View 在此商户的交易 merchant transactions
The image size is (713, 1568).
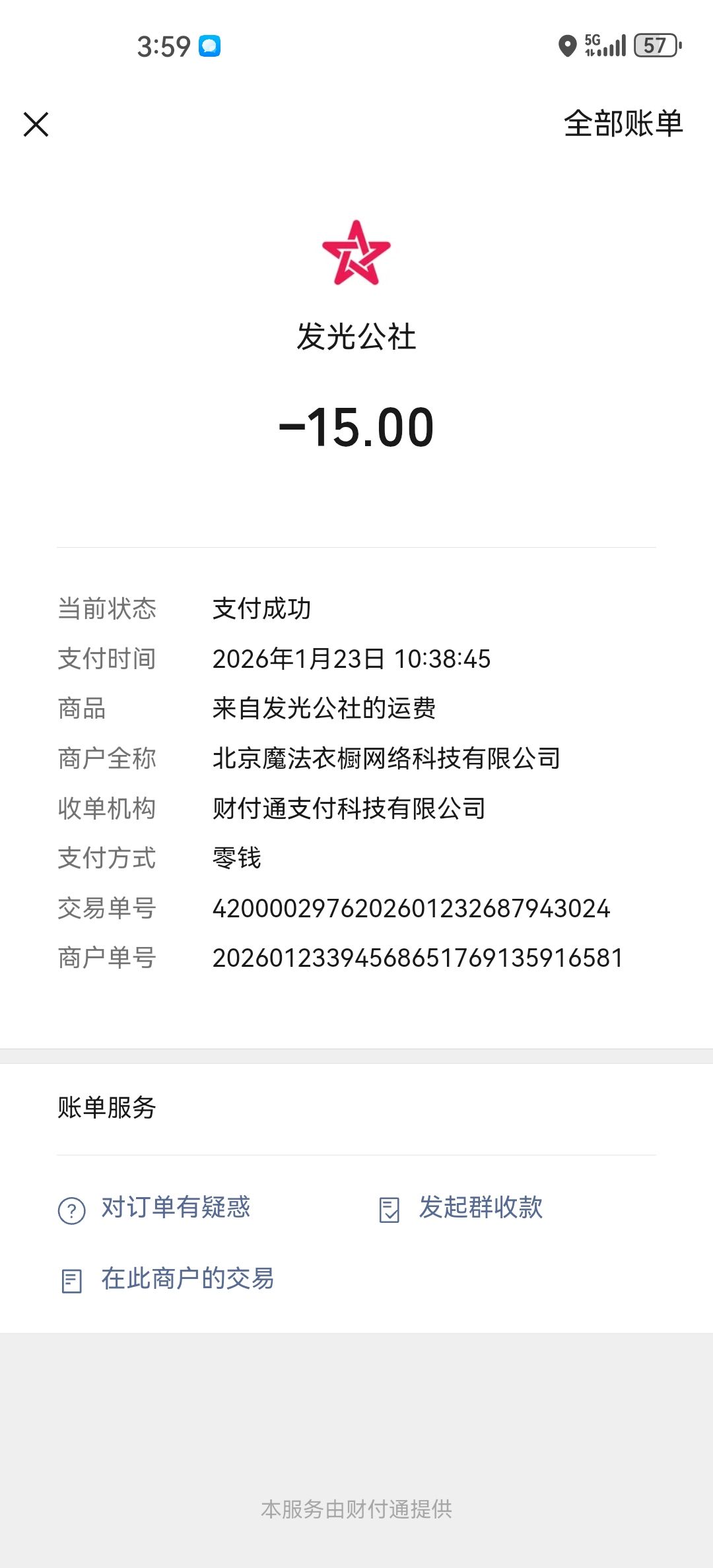point(187,1279)
